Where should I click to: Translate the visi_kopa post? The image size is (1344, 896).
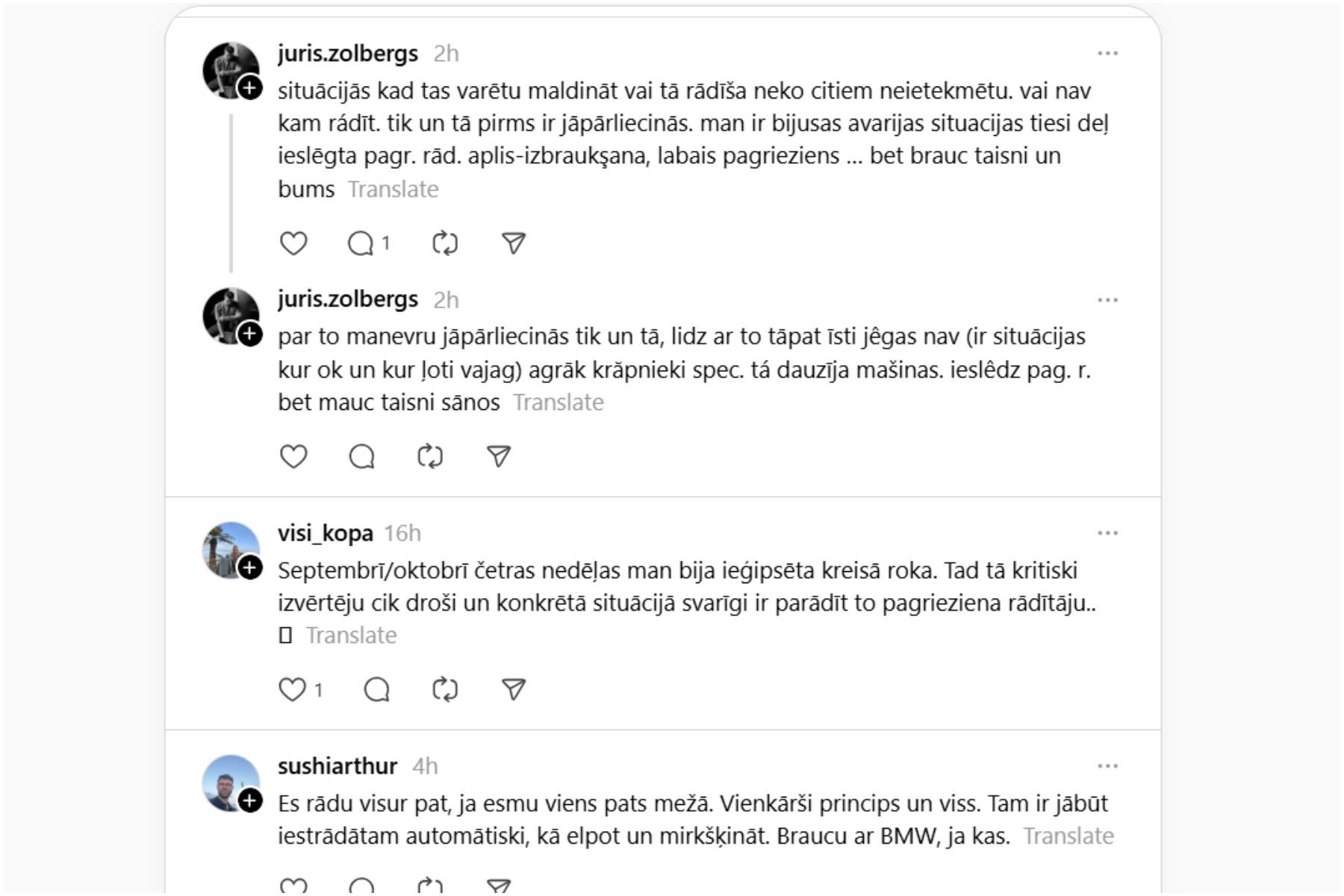(351, 635)
